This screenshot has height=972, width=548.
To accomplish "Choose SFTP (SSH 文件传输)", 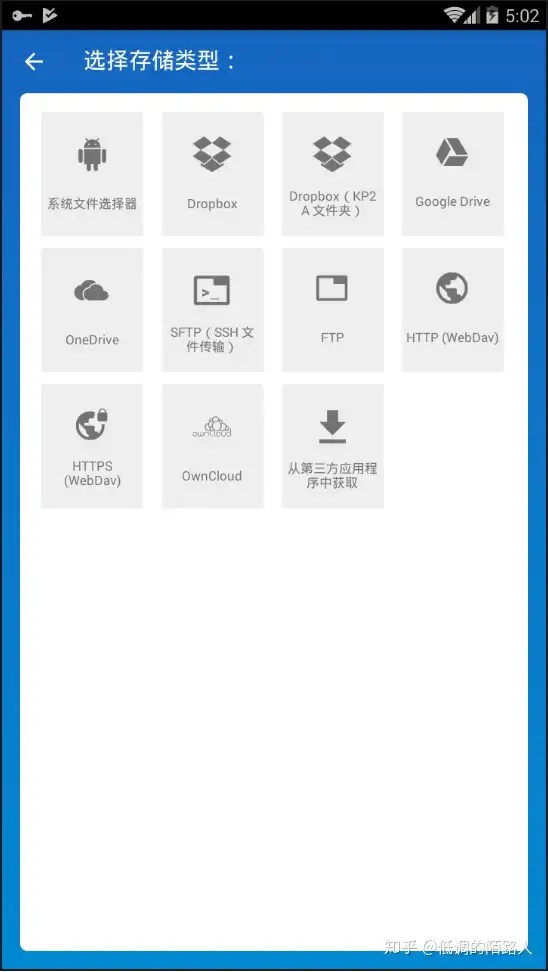I will tap(212, 310).
